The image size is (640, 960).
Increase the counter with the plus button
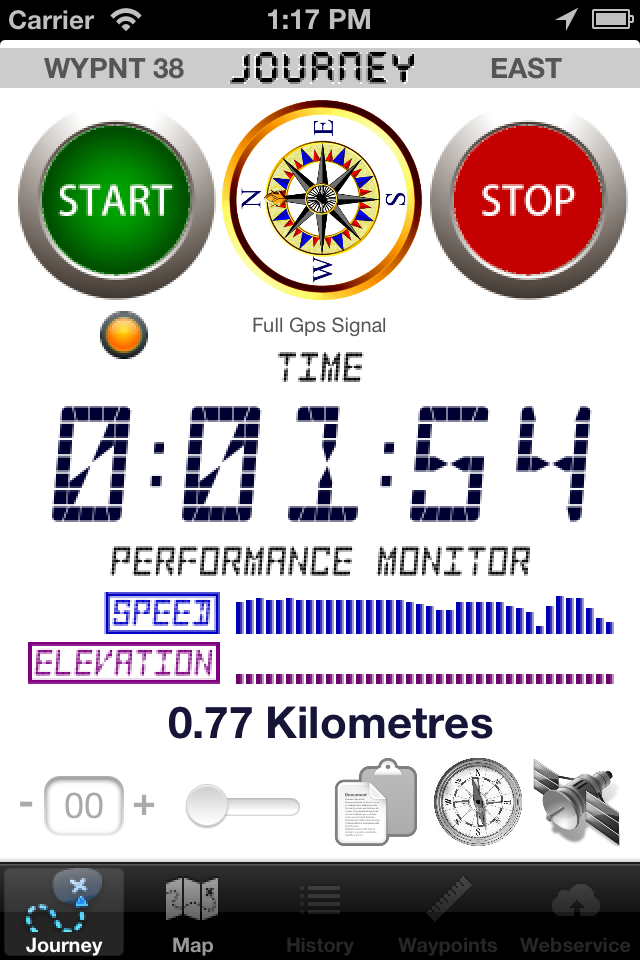[x=145, y=805]
